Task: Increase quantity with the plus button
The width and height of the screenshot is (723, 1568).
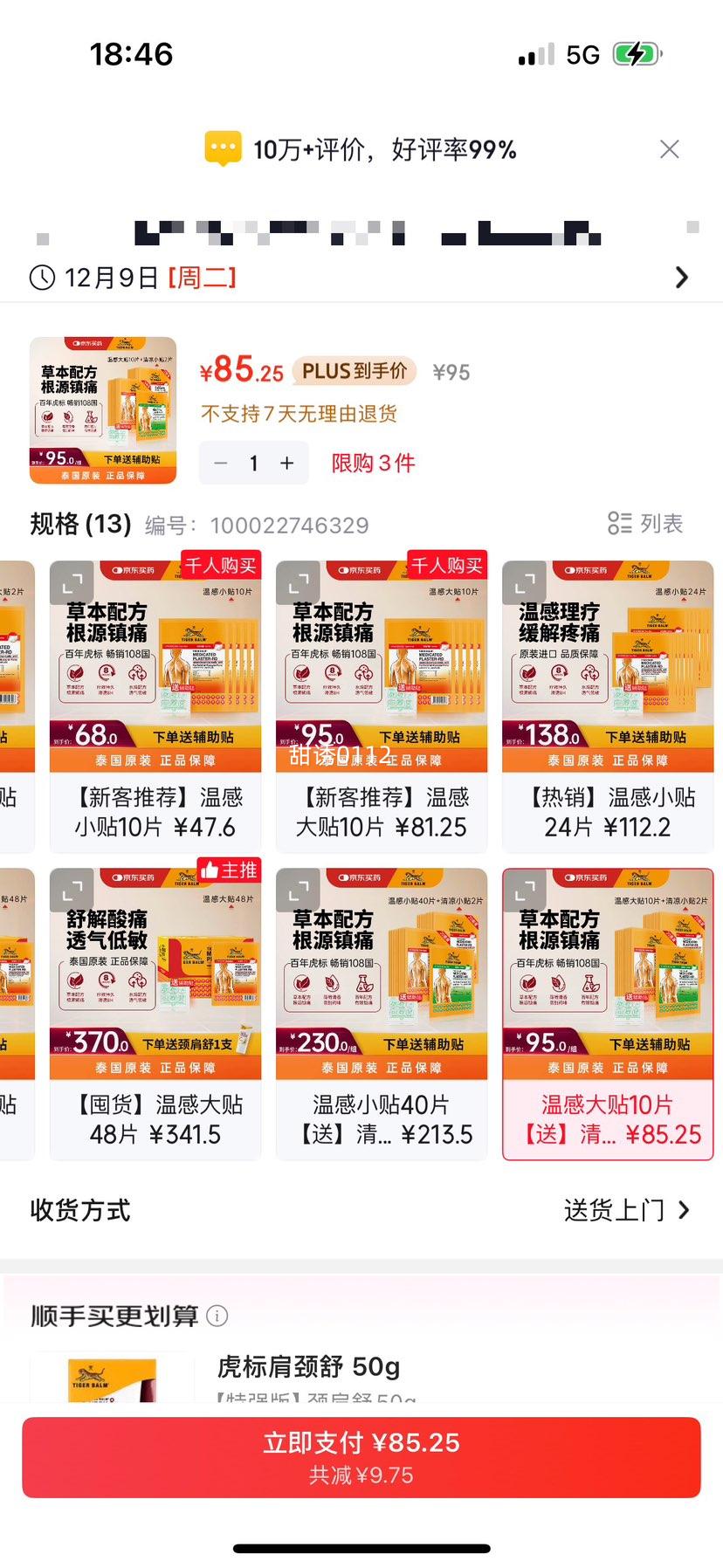Action: [x=287, y=463]
